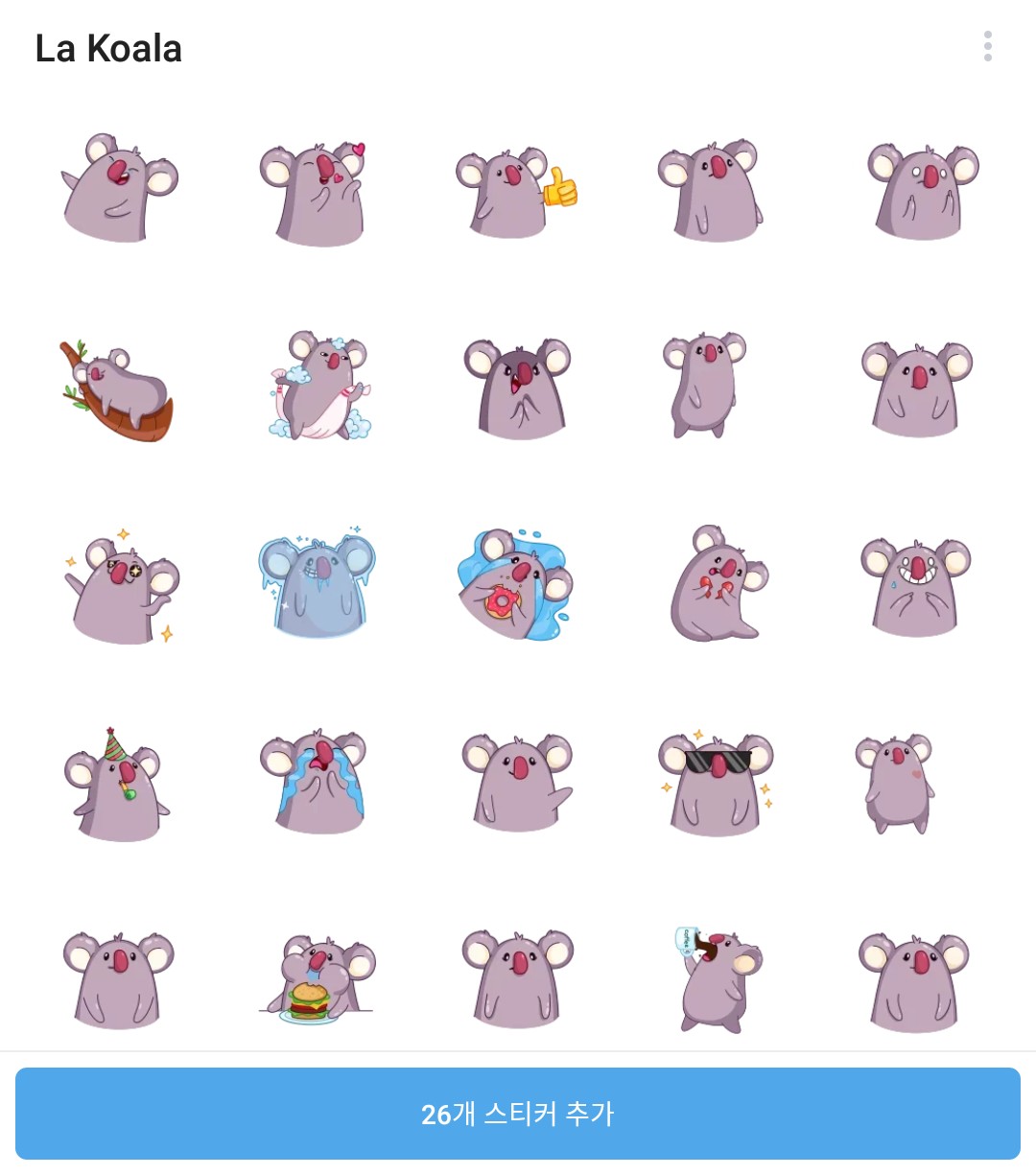The width and height of the screenshot is (1036, 1175).
Task: Preview the koala blowing heart kiss sticker
Action: click(x=317, y=193)
